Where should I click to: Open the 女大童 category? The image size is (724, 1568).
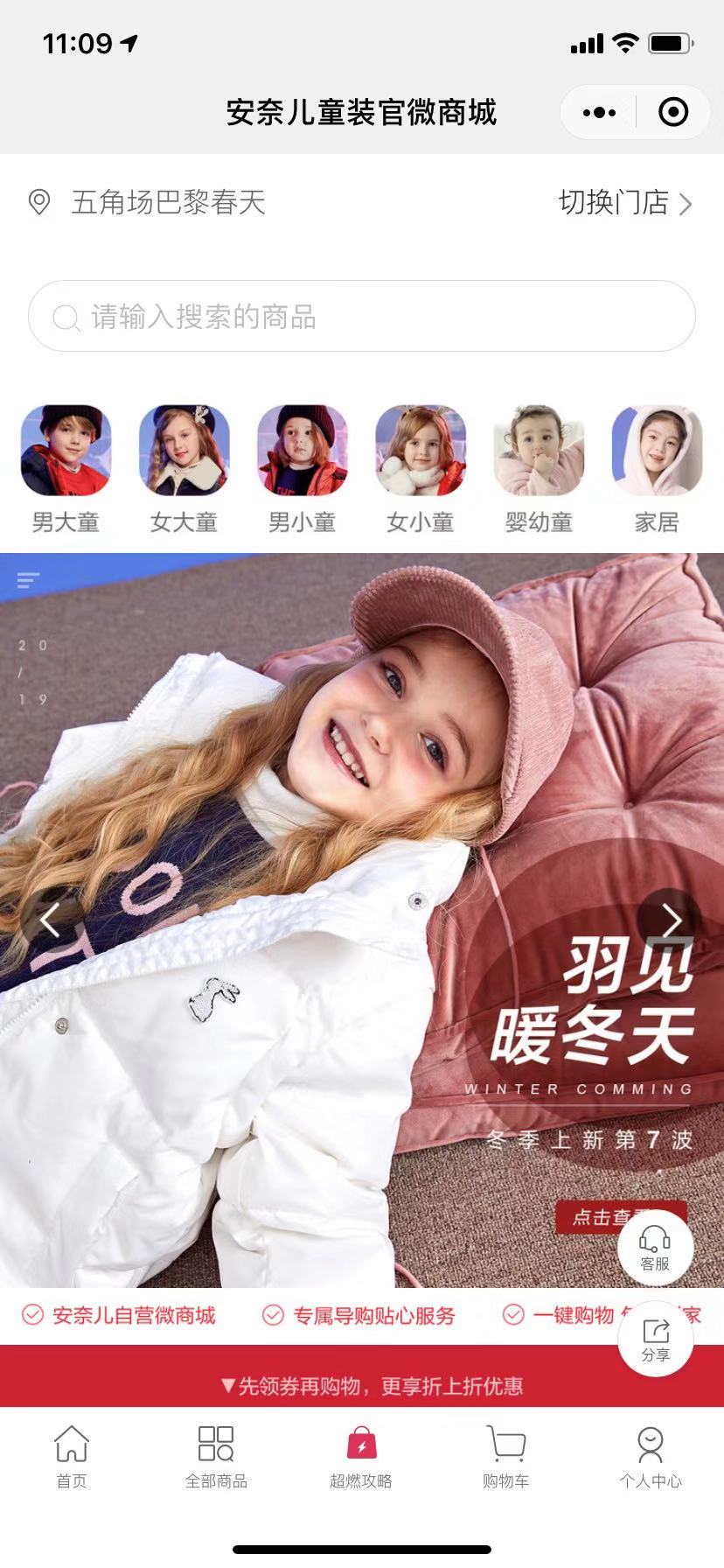click(x=184, y=468)
